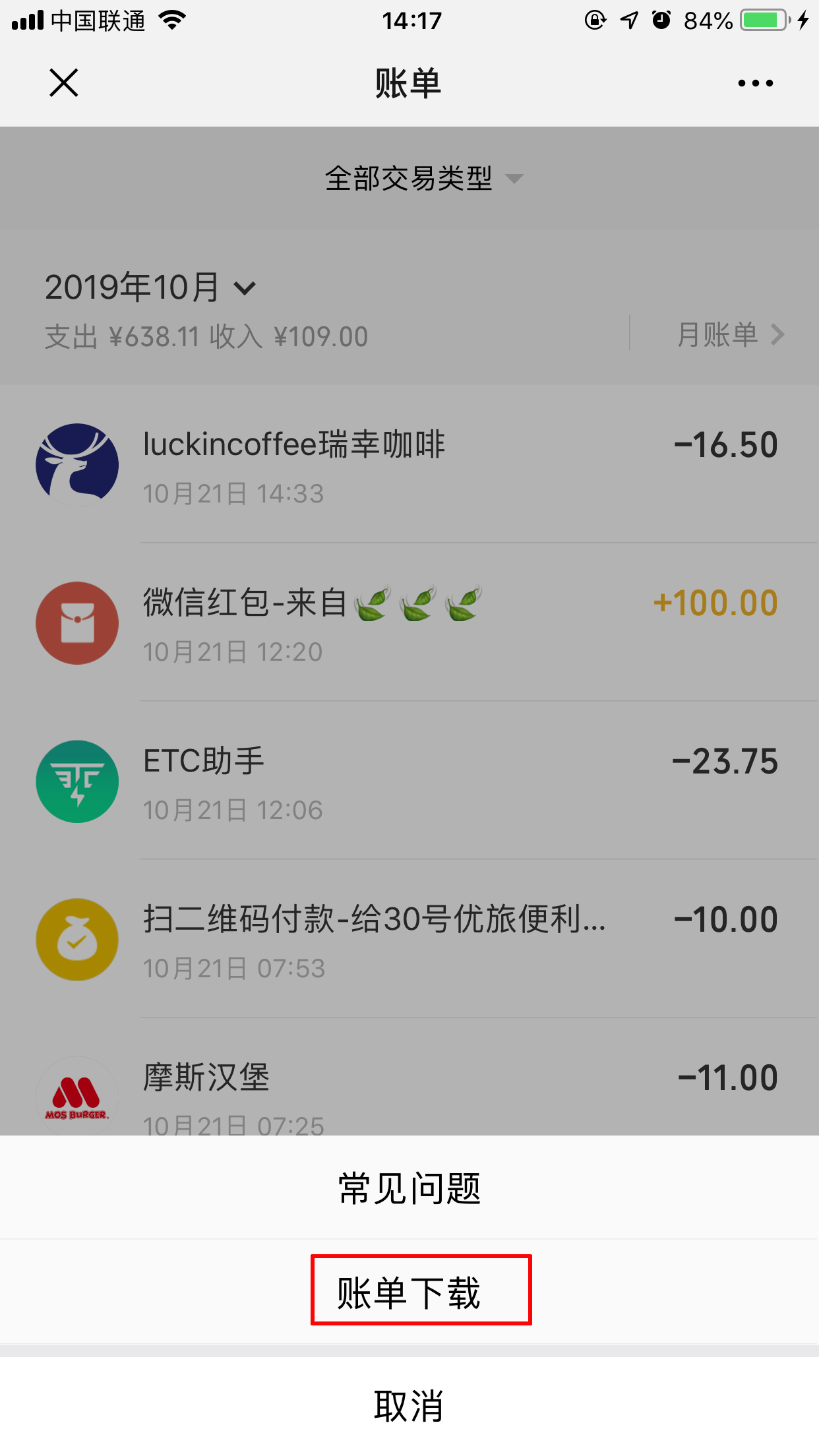The width and height of the screenshot is (819, 1456).
Task: Click the 账单下载 download option
Action: click(x=421, y=1290)
